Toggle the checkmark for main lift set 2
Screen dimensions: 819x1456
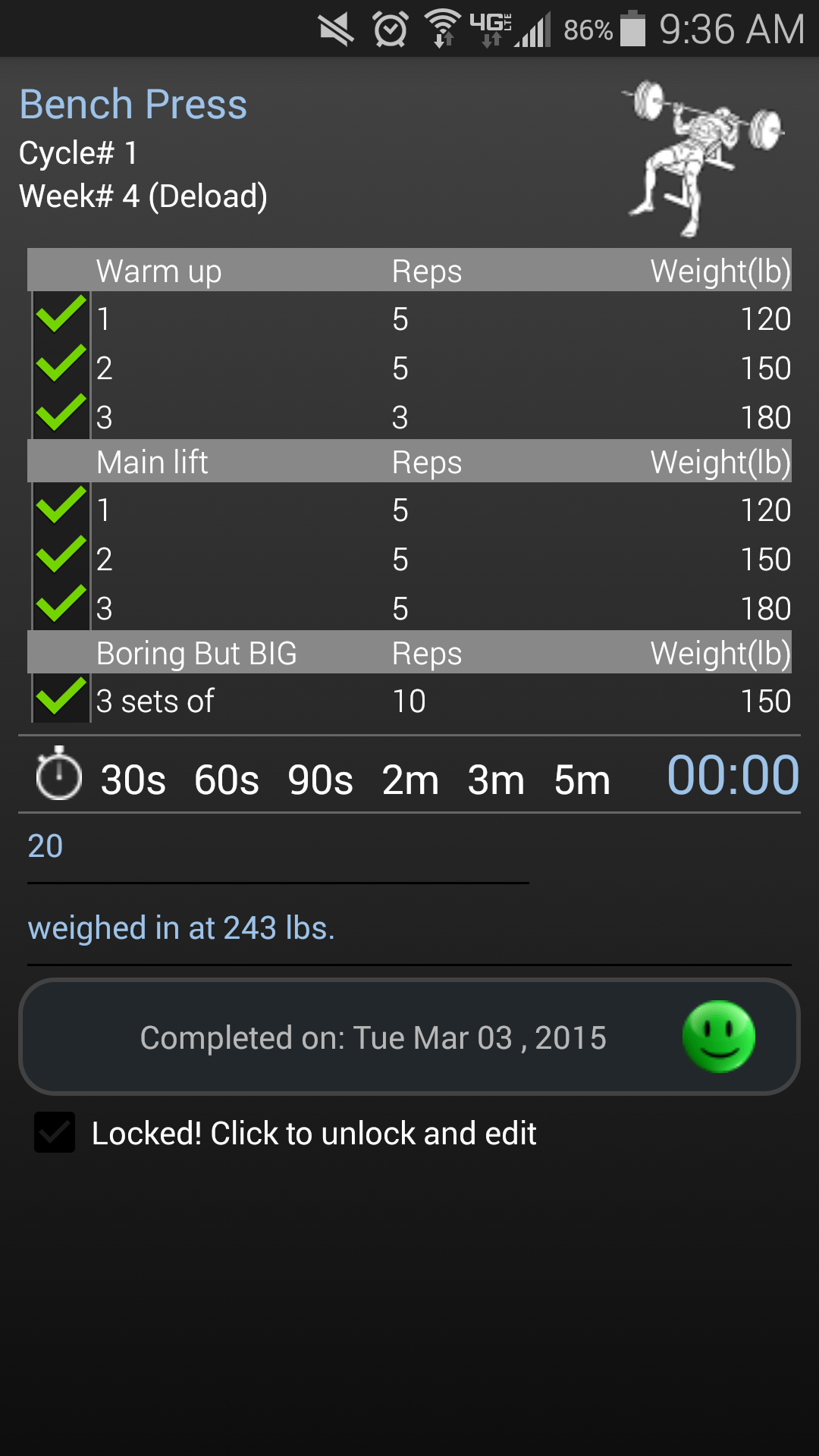pyautogui.click(x=61, y=557)
